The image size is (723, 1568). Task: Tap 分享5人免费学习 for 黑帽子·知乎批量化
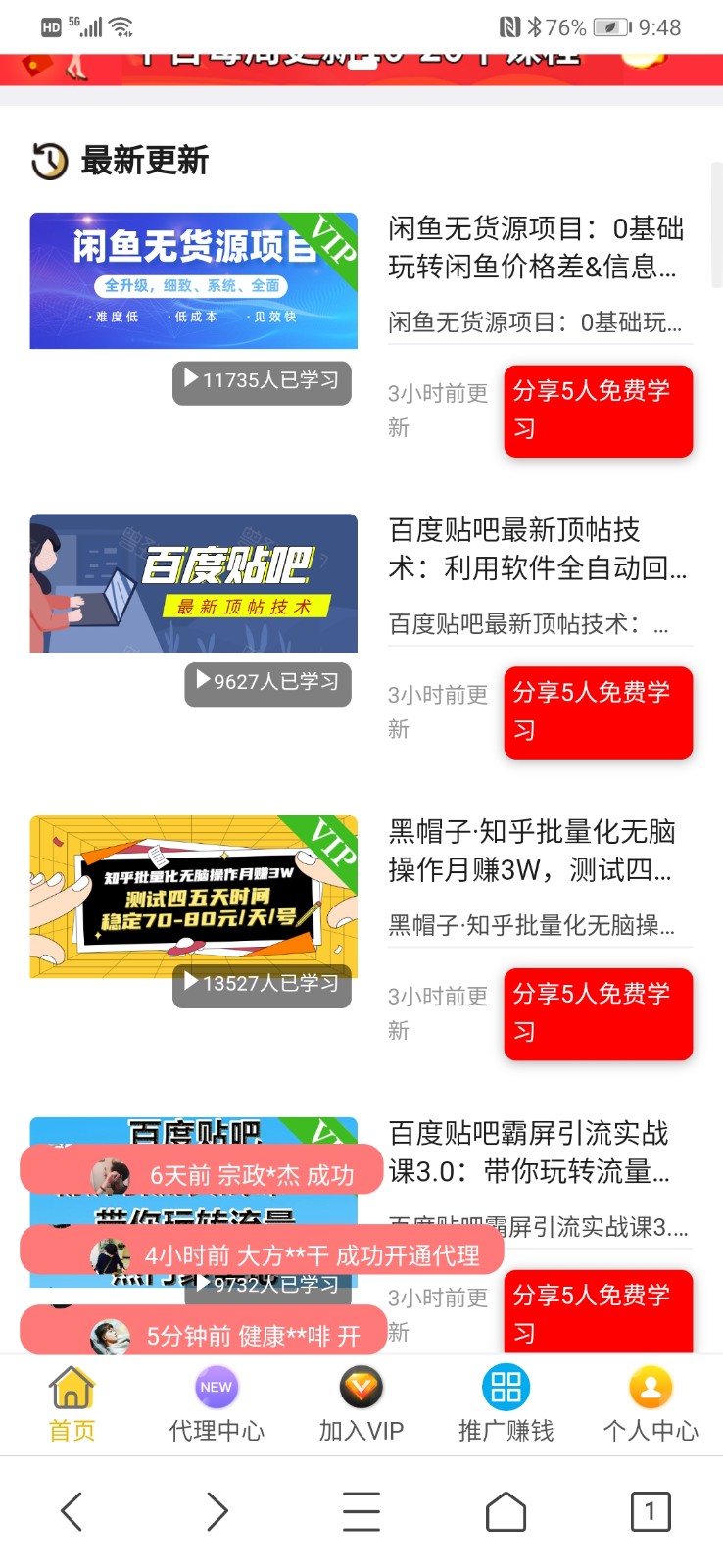[x=598, y=1014]
